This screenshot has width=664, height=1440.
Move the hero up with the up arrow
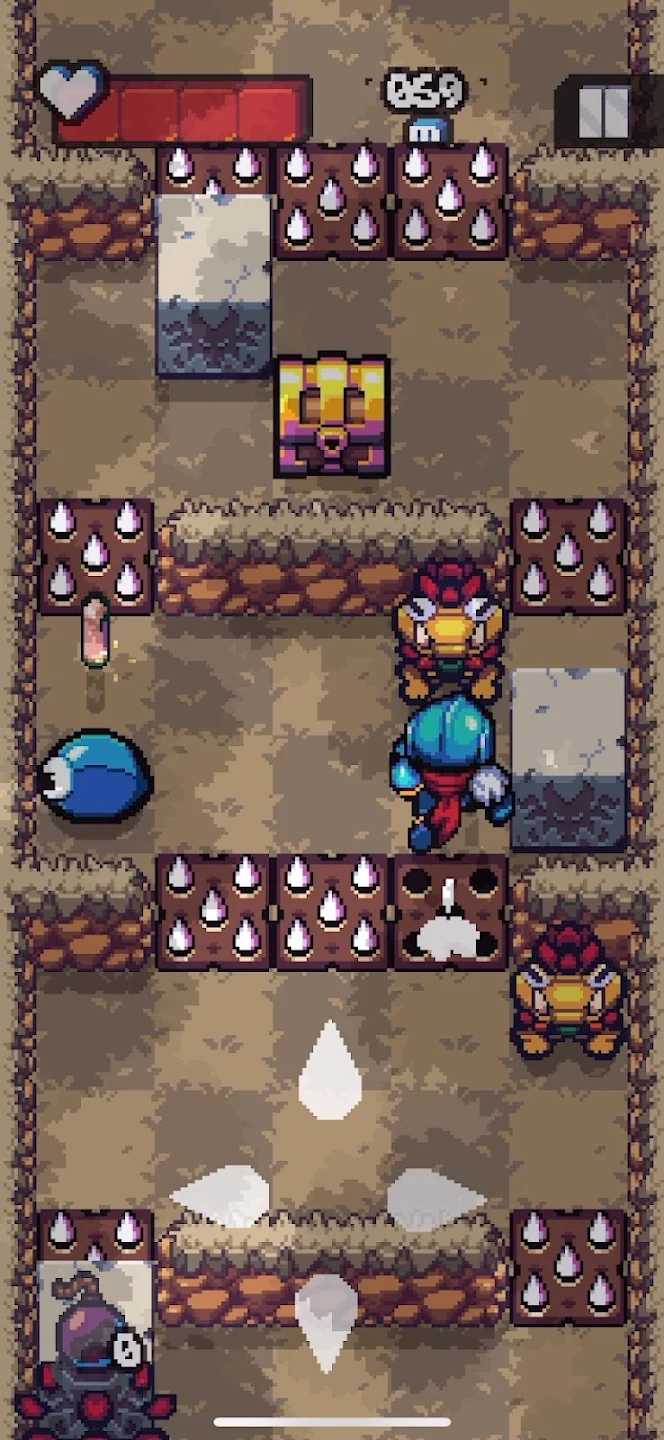click(330, 1071)
